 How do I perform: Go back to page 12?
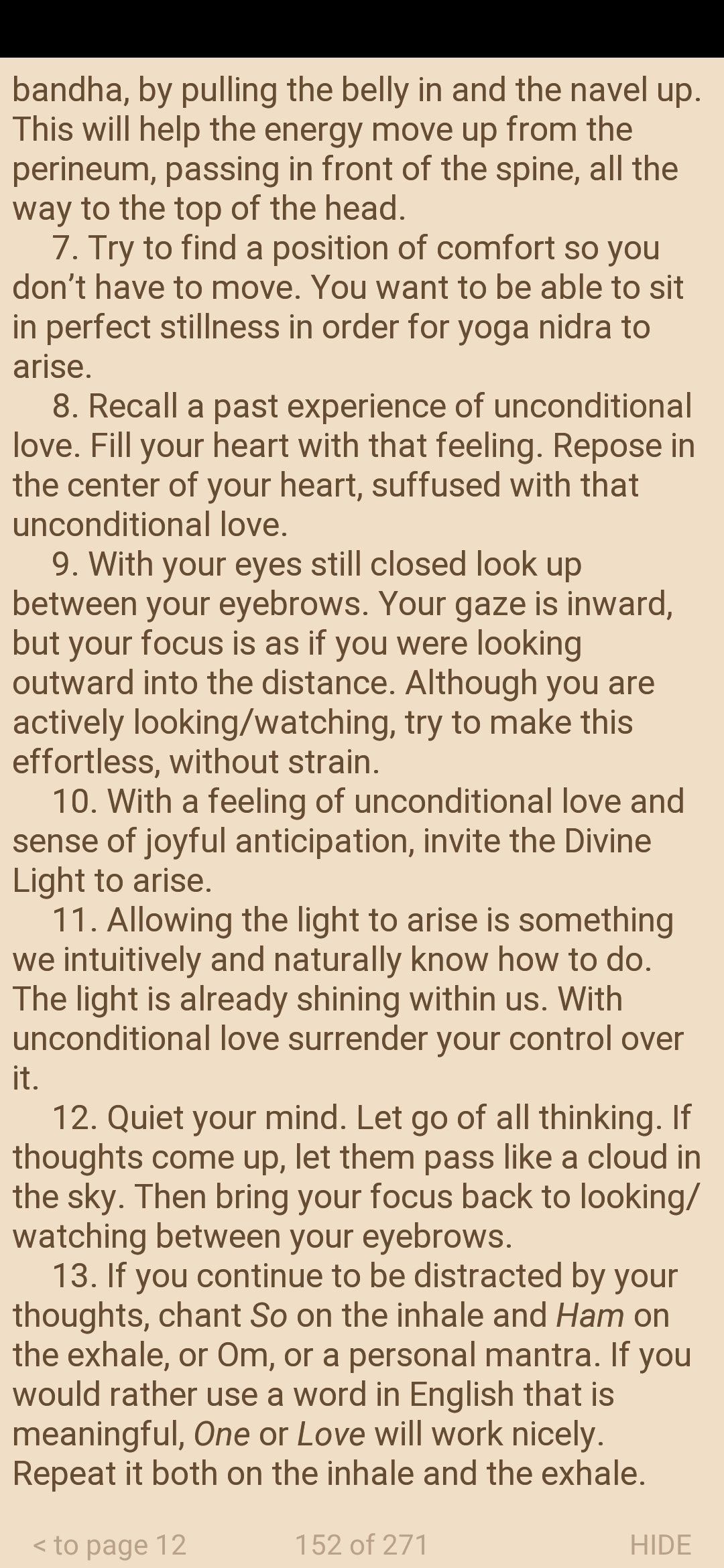pos(109,1545)
